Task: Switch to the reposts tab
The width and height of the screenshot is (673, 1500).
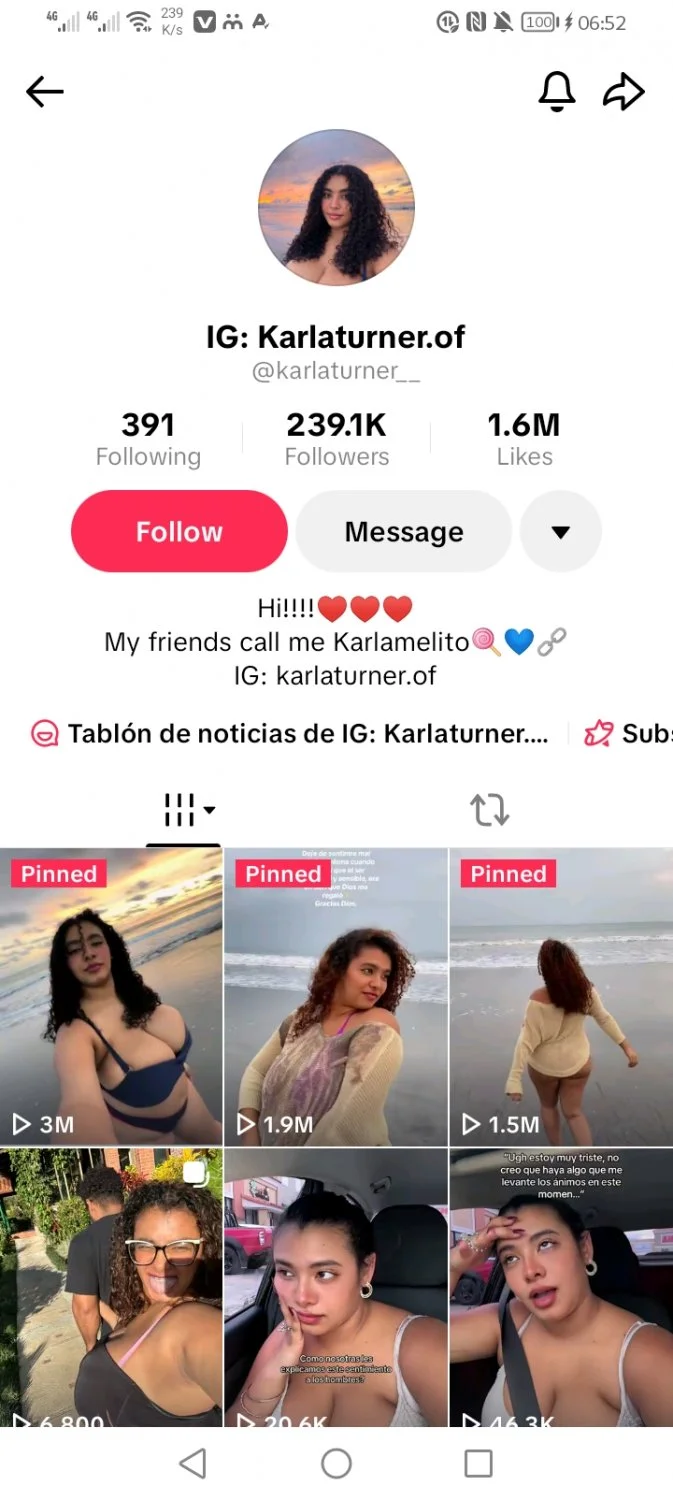Action: coord(490,810)
